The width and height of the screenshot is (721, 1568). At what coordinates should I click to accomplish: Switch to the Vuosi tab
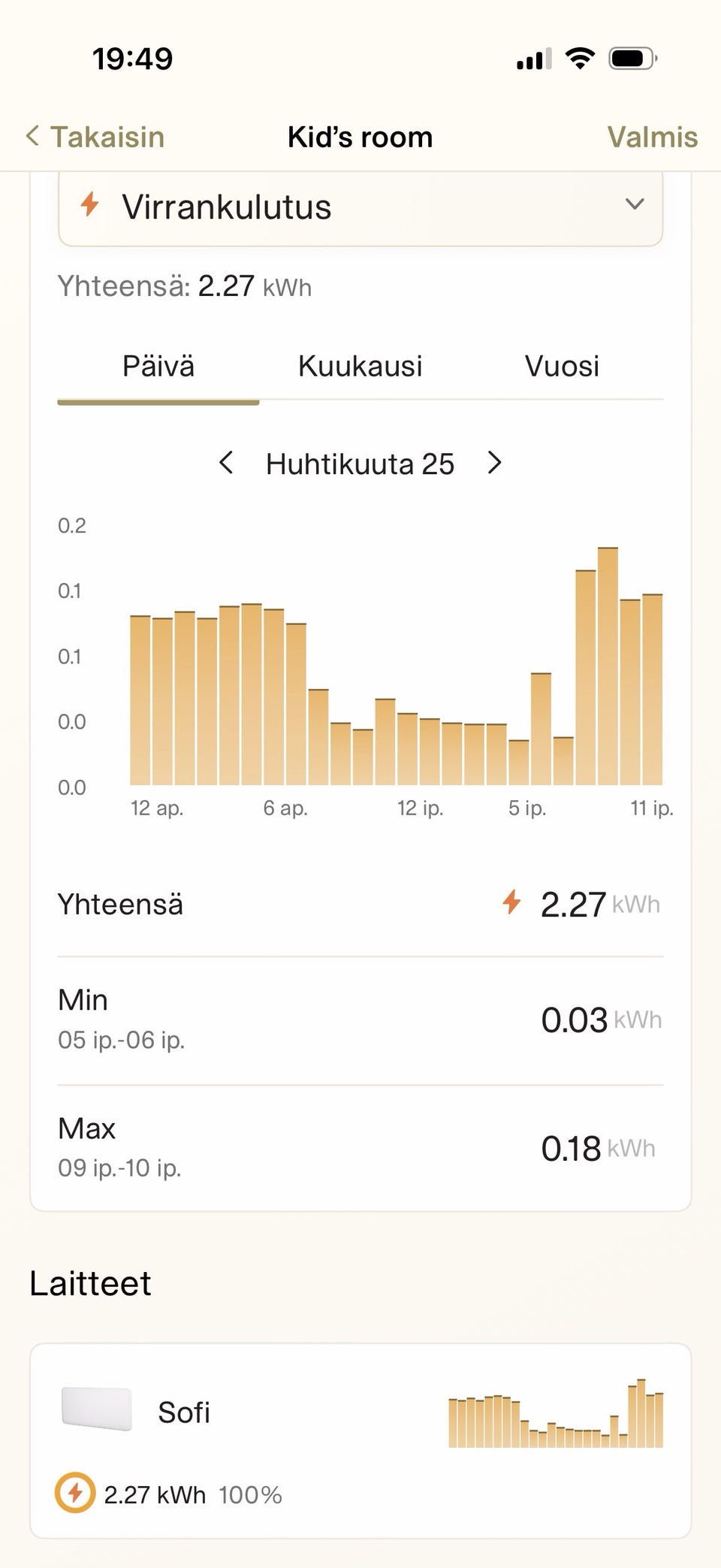563,367
